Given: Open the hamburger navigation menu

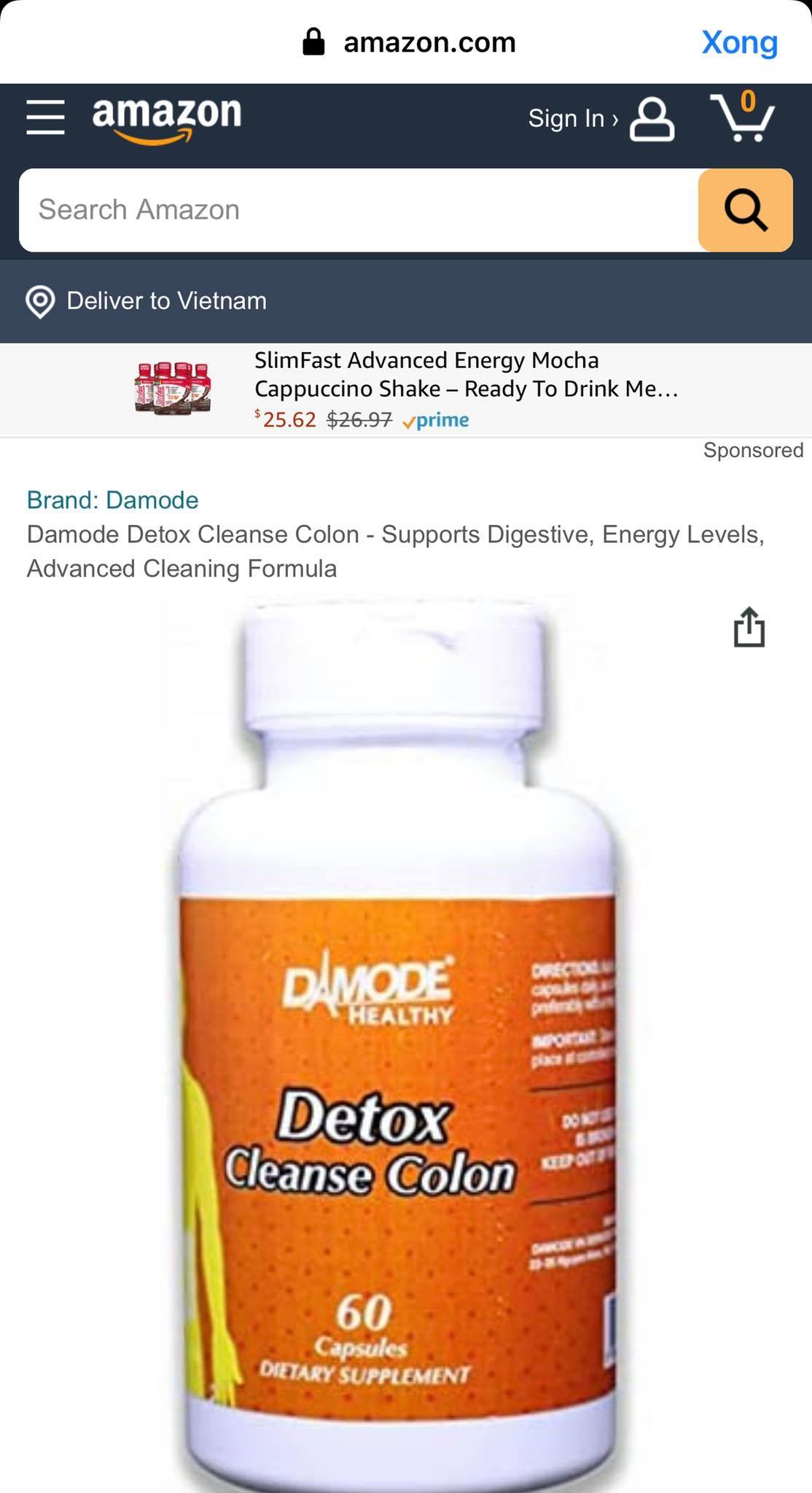Looking at the screenshot, I should pos(45,118).
